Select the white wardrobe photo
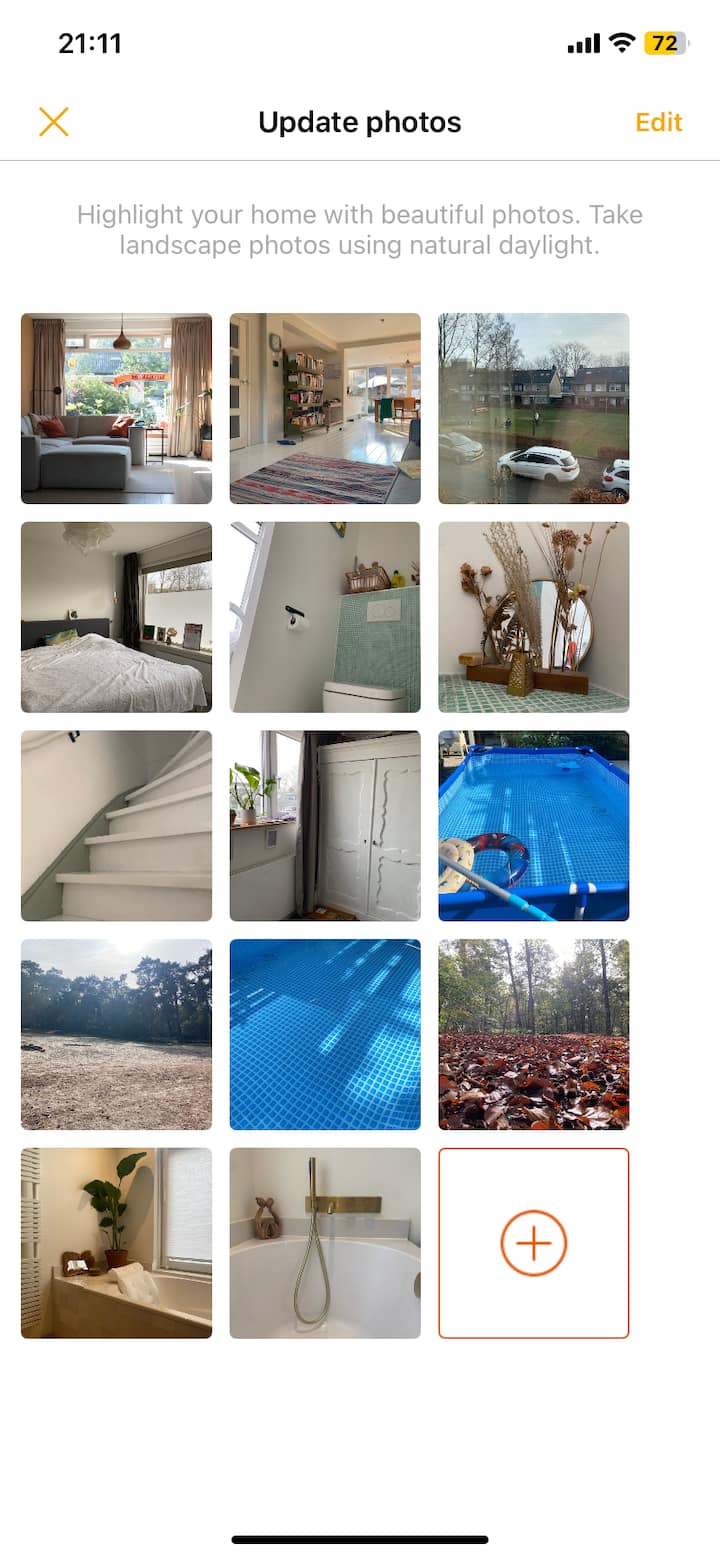 pyautogui.click(x=325, y=826)
